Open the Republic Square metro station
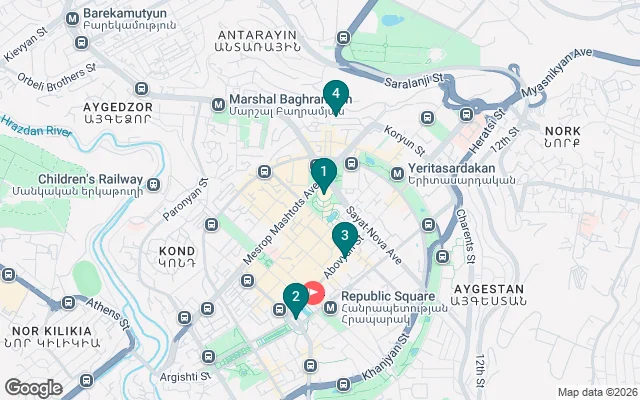Image resolution: width=640 pixels, height=400 pixels. click(330, 297)
